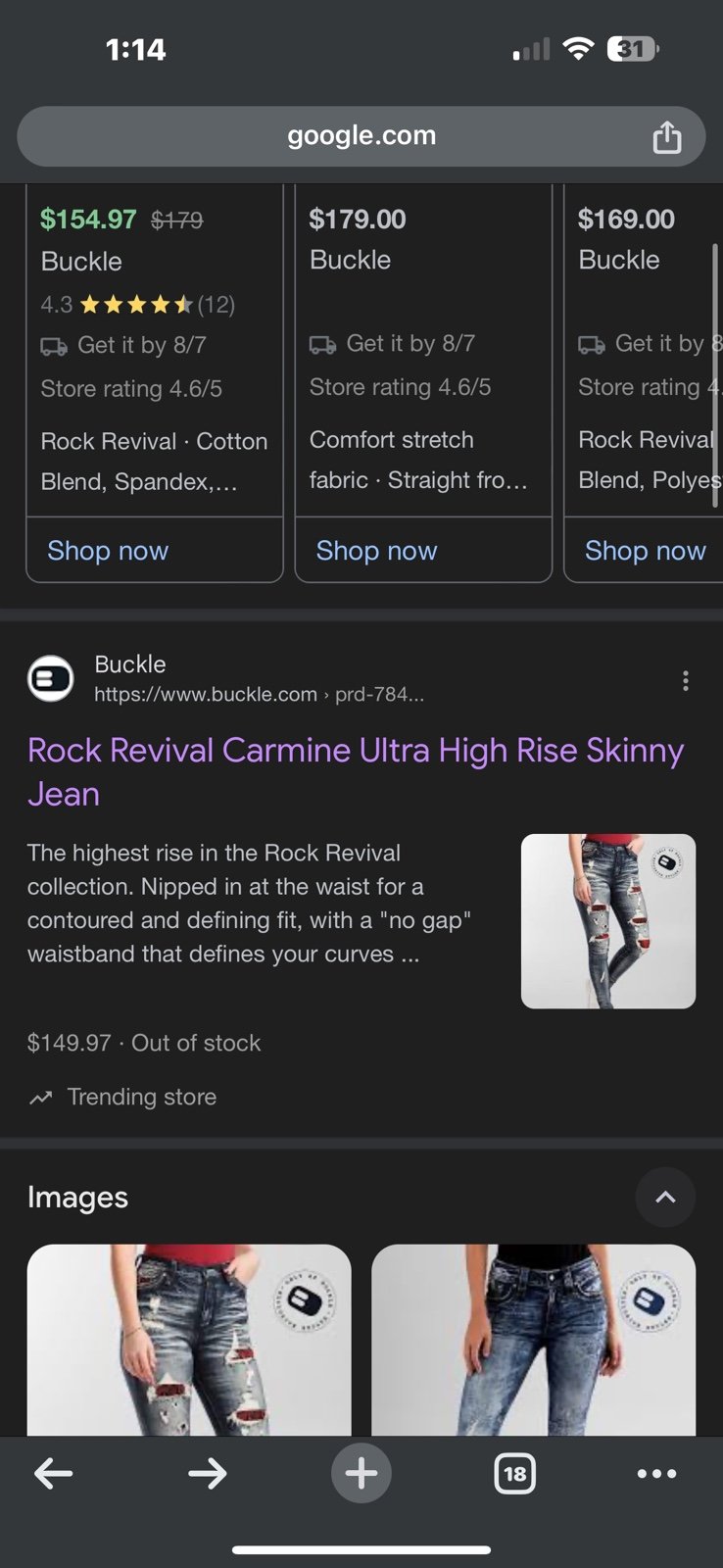Image resolution: width=723 pixels, height=1568 pixels.
Task: Open the jeans thumbnail beside the Buckle result
Action: click(x=608, y=921)
